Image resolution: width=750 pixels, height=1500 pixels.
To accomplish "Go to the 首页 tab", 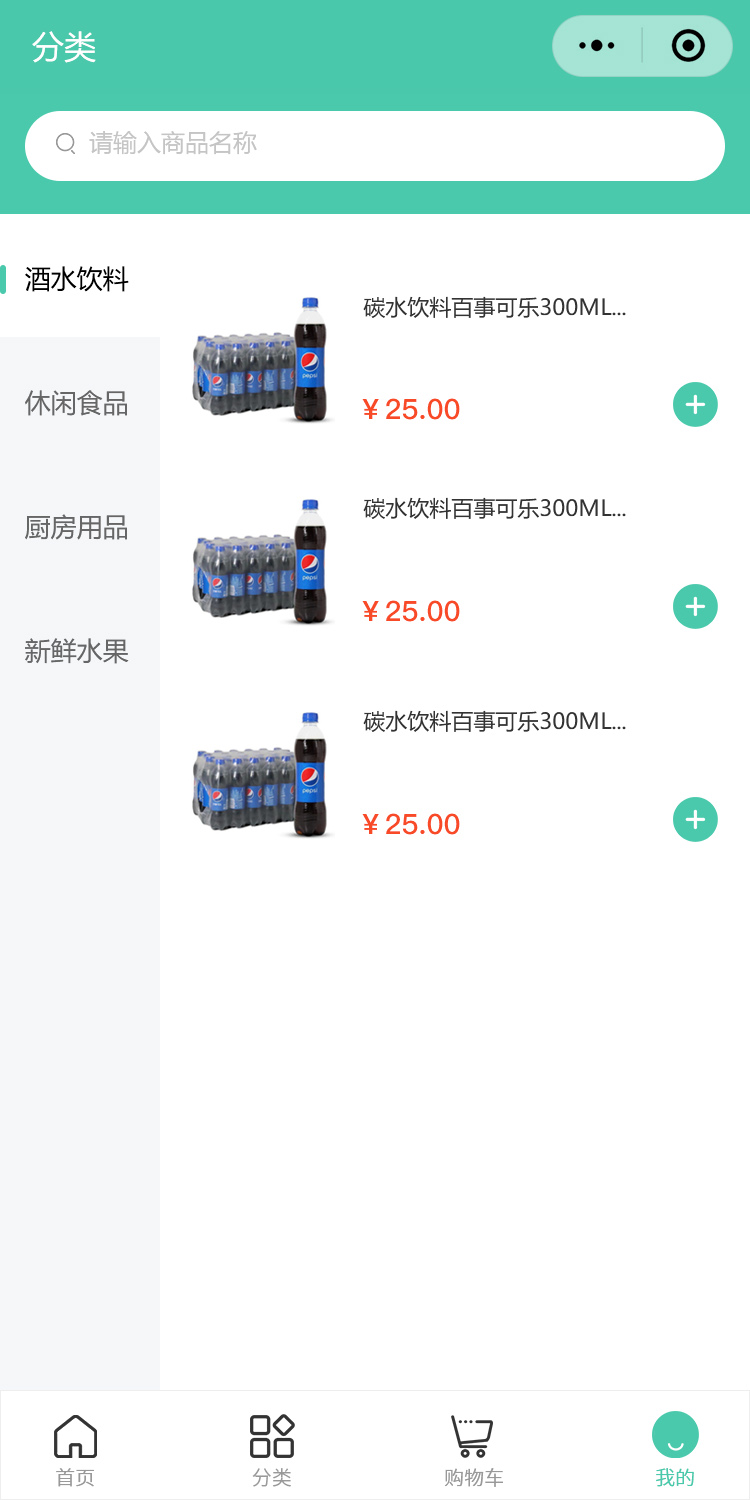I will click(x=75, y=1449).
